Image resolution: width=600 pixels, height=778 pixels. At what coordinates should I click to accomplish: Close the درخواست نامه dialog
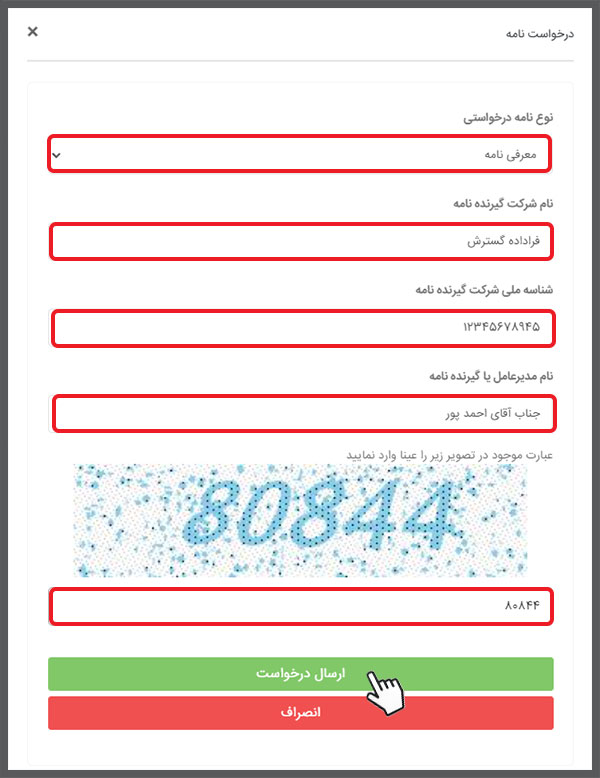tap(33, 32)
